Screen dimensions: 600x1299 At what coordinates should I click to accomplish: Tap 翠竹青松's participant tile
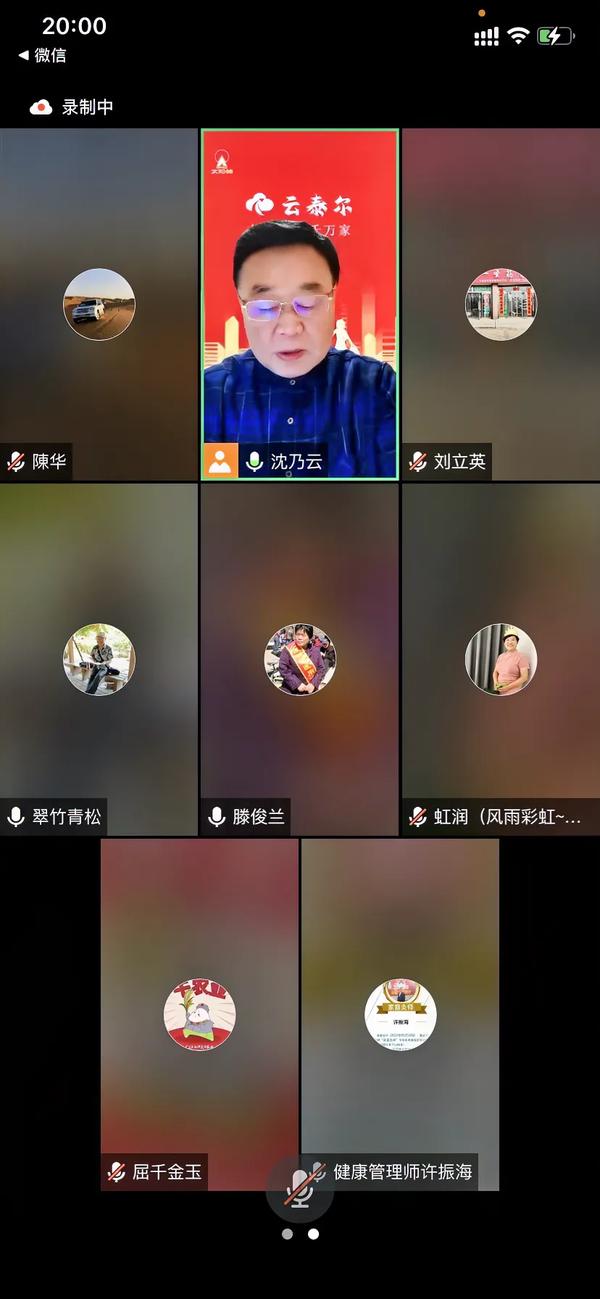[99, 659]
